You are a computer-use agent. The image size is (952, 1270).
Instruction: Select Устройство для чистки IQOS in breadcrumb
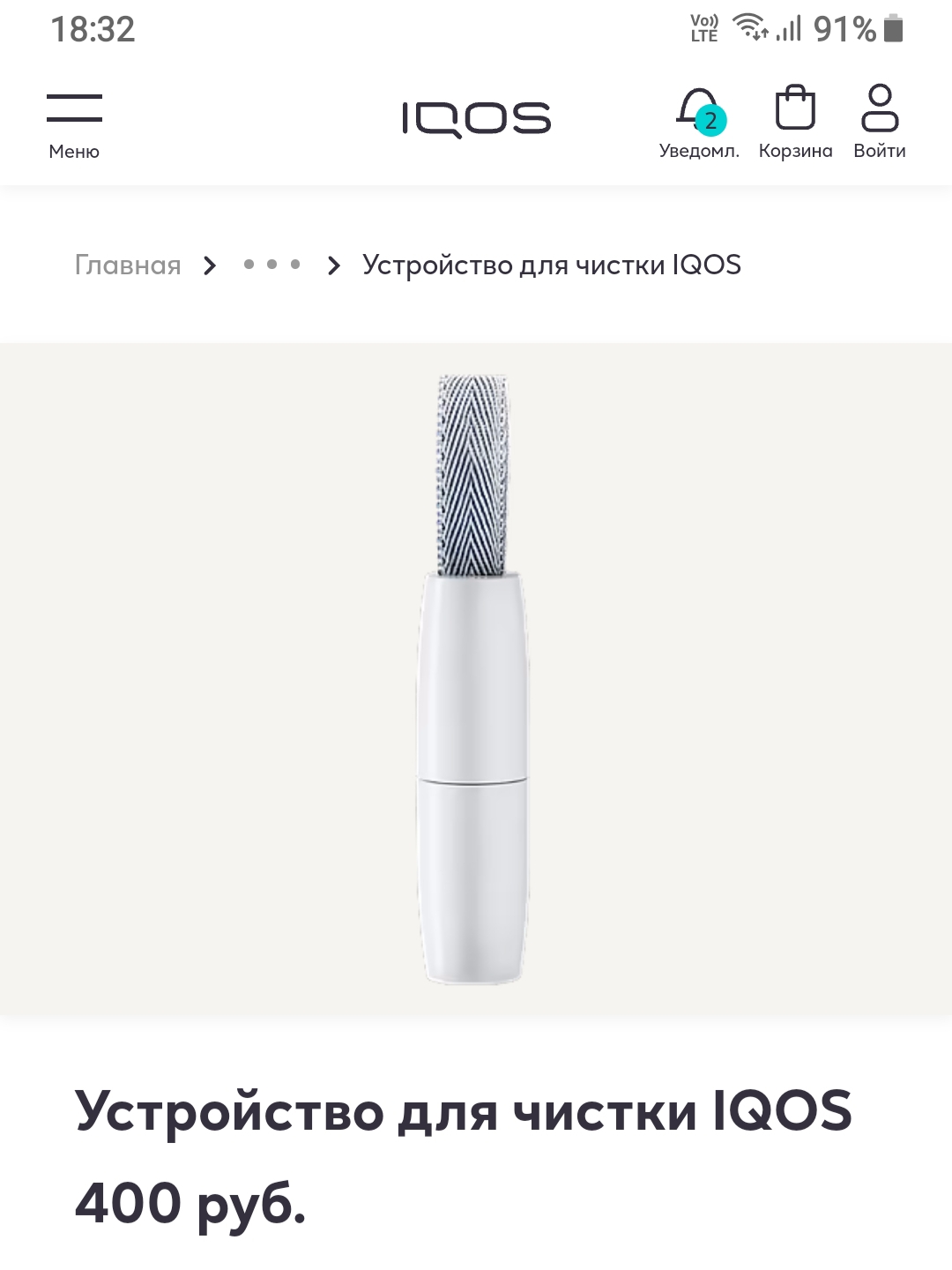(x=551, y=265)
